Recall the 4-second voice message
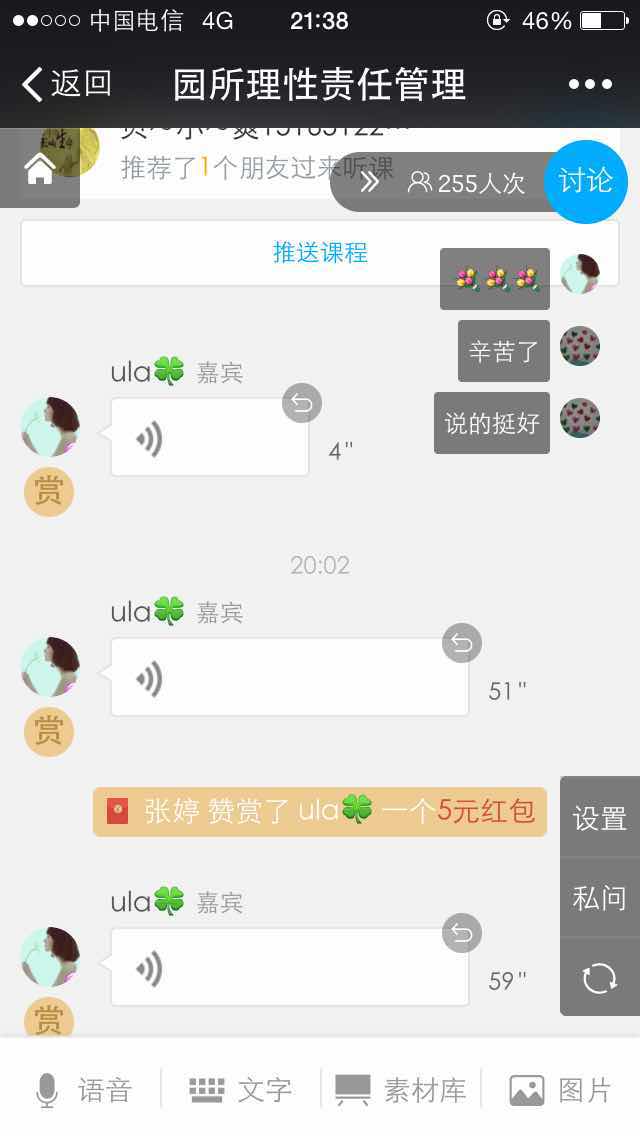 tap(301, 404)
